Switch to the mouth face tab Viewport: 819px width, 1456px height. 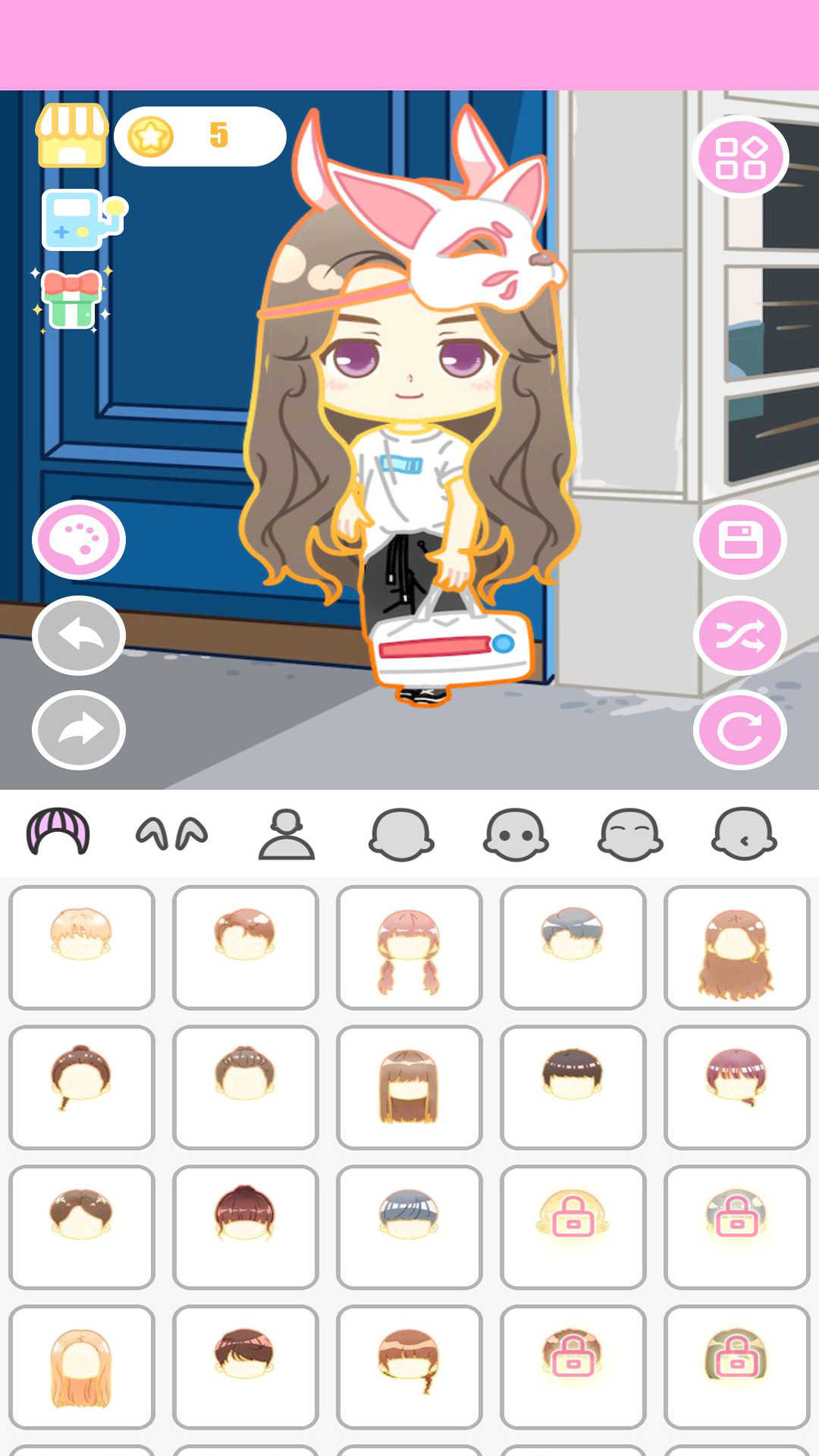(744, 833)
